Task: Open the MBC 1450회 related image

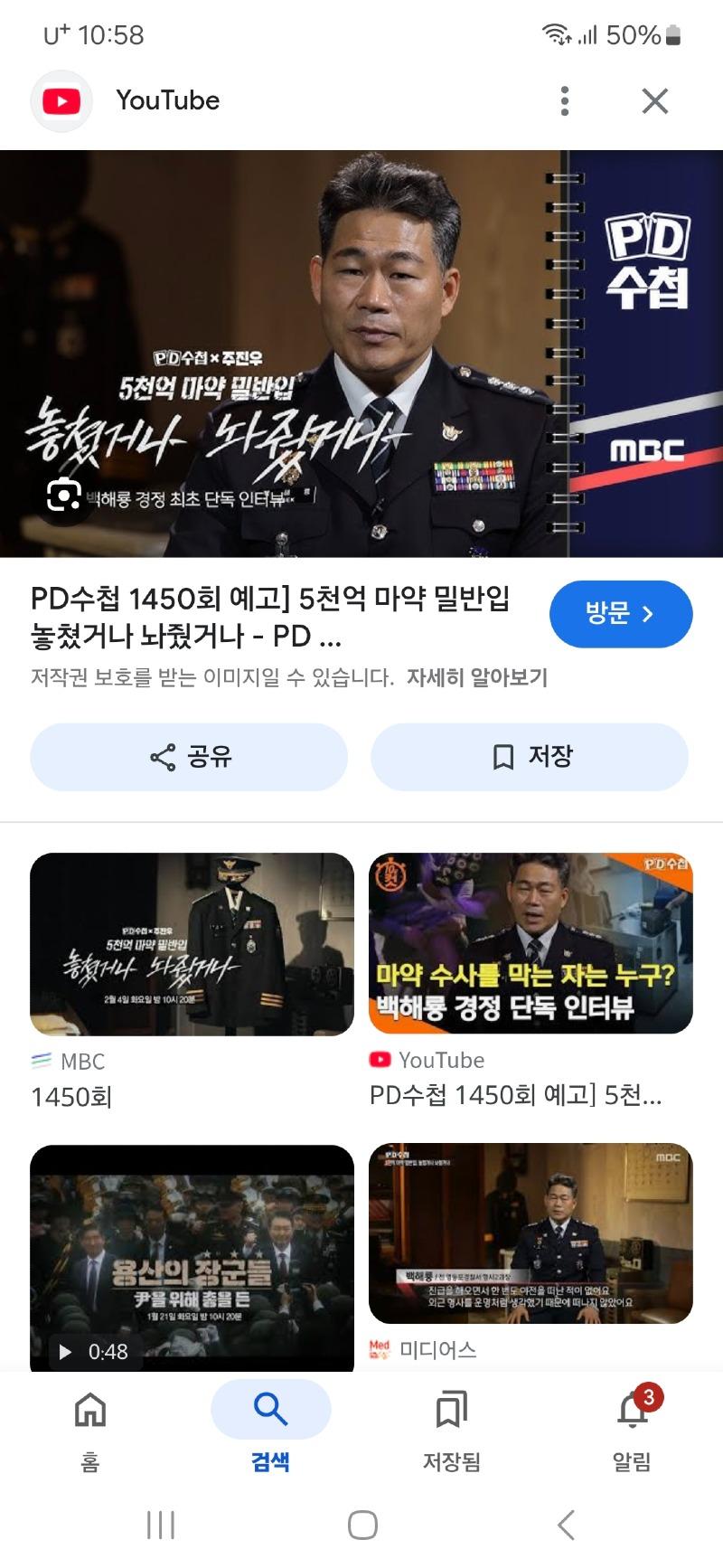Action: [x=192, y=945]
